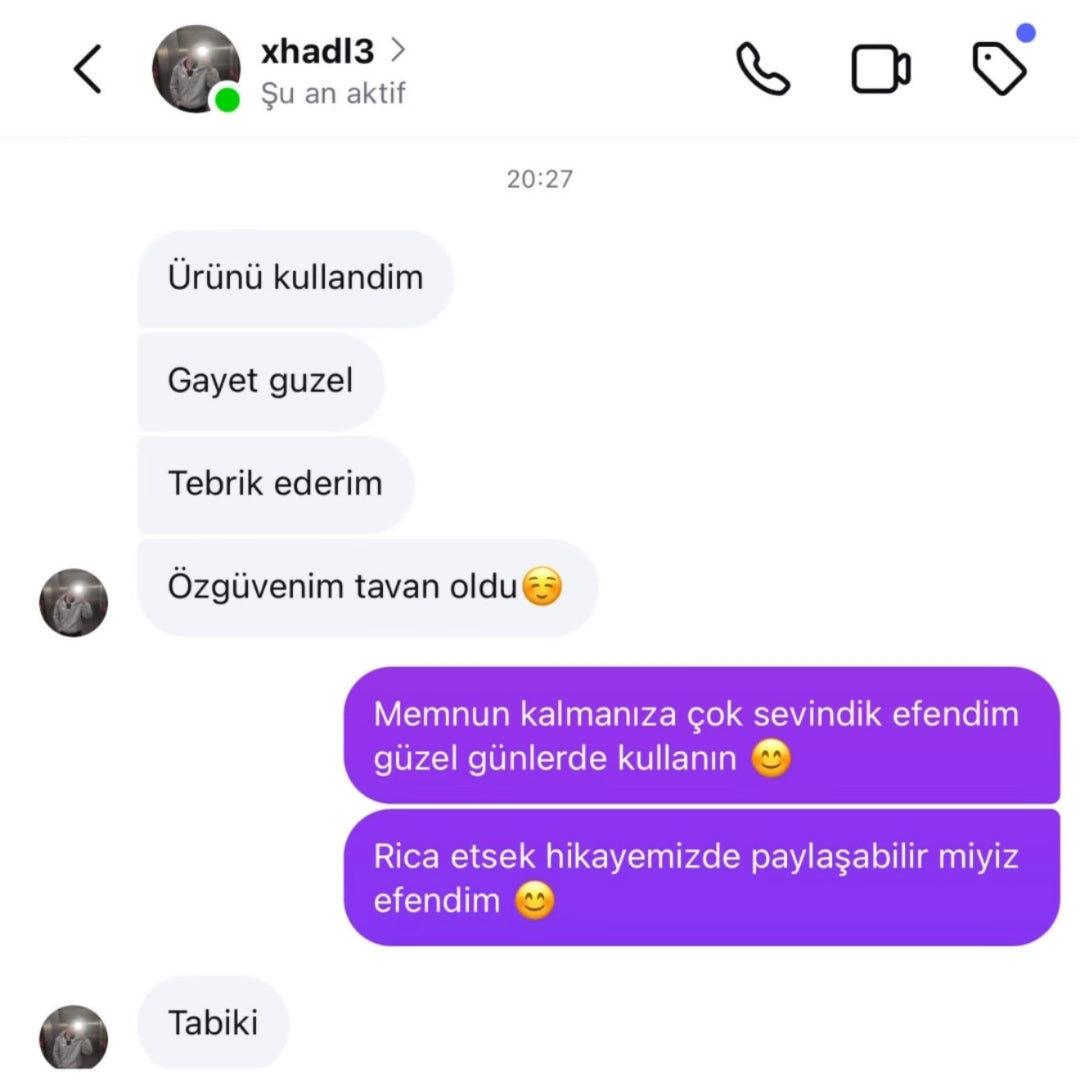The height and width of the screenshot is (1080, 1080).
Task: Go back to the message list
Action: coord(88,70)
